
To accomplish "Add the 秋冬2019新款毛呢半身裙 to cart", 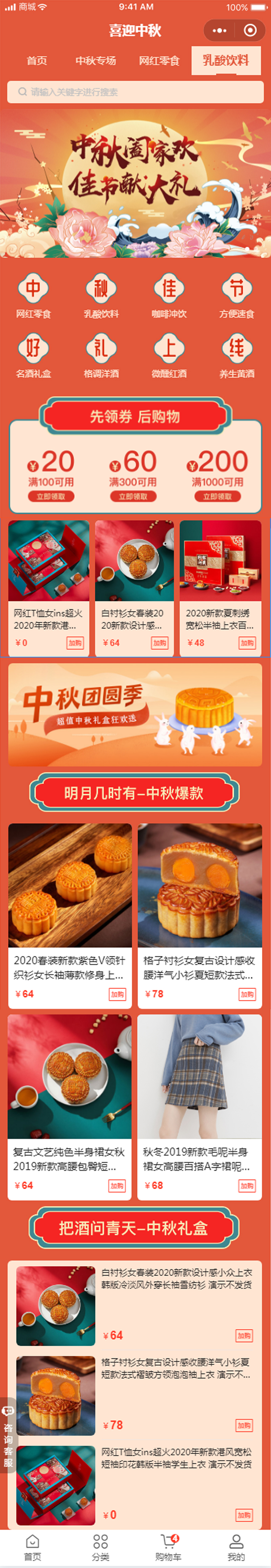I will click(x=247, y=1185).
